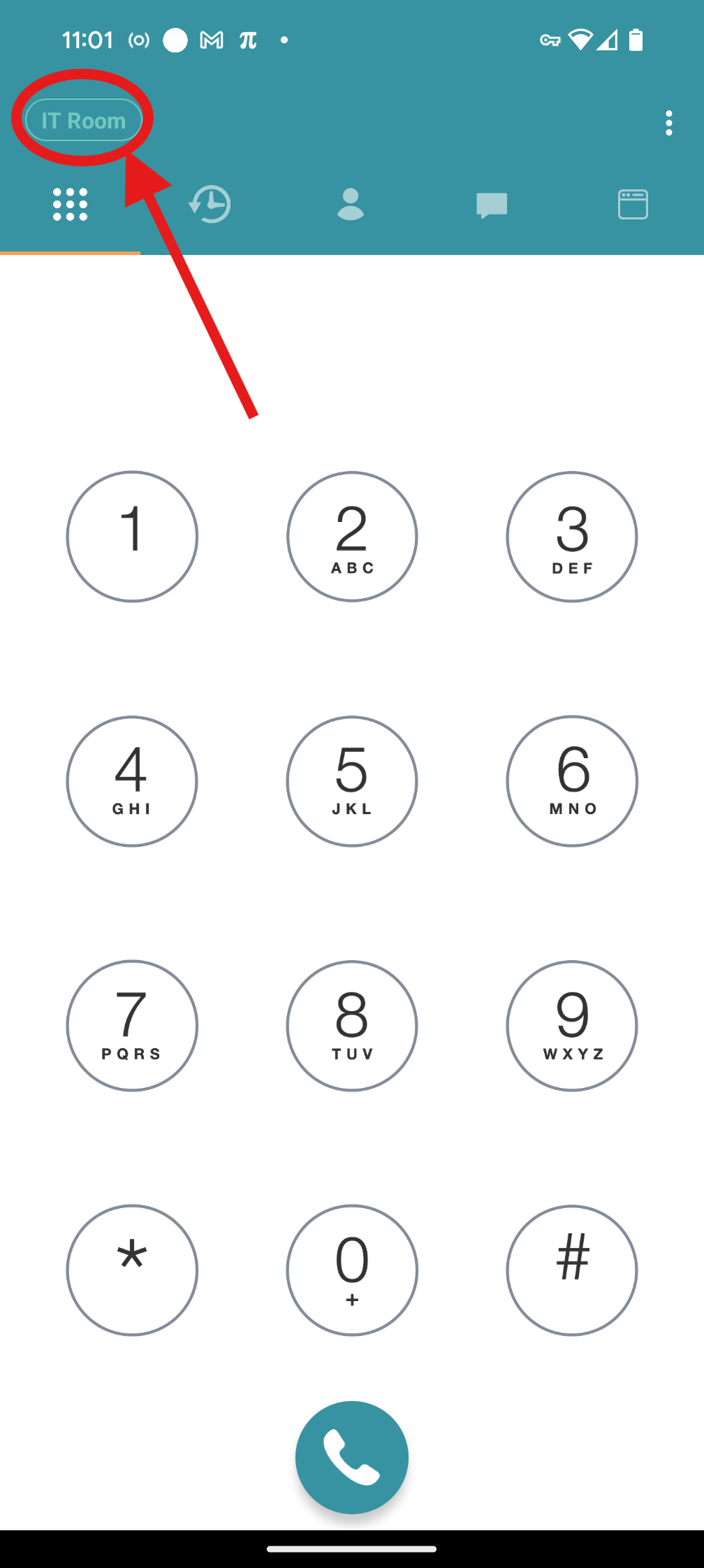Screen dimensions: 704x1568
Task: Enter the 6 MNO digit
Action: (572, 781)
